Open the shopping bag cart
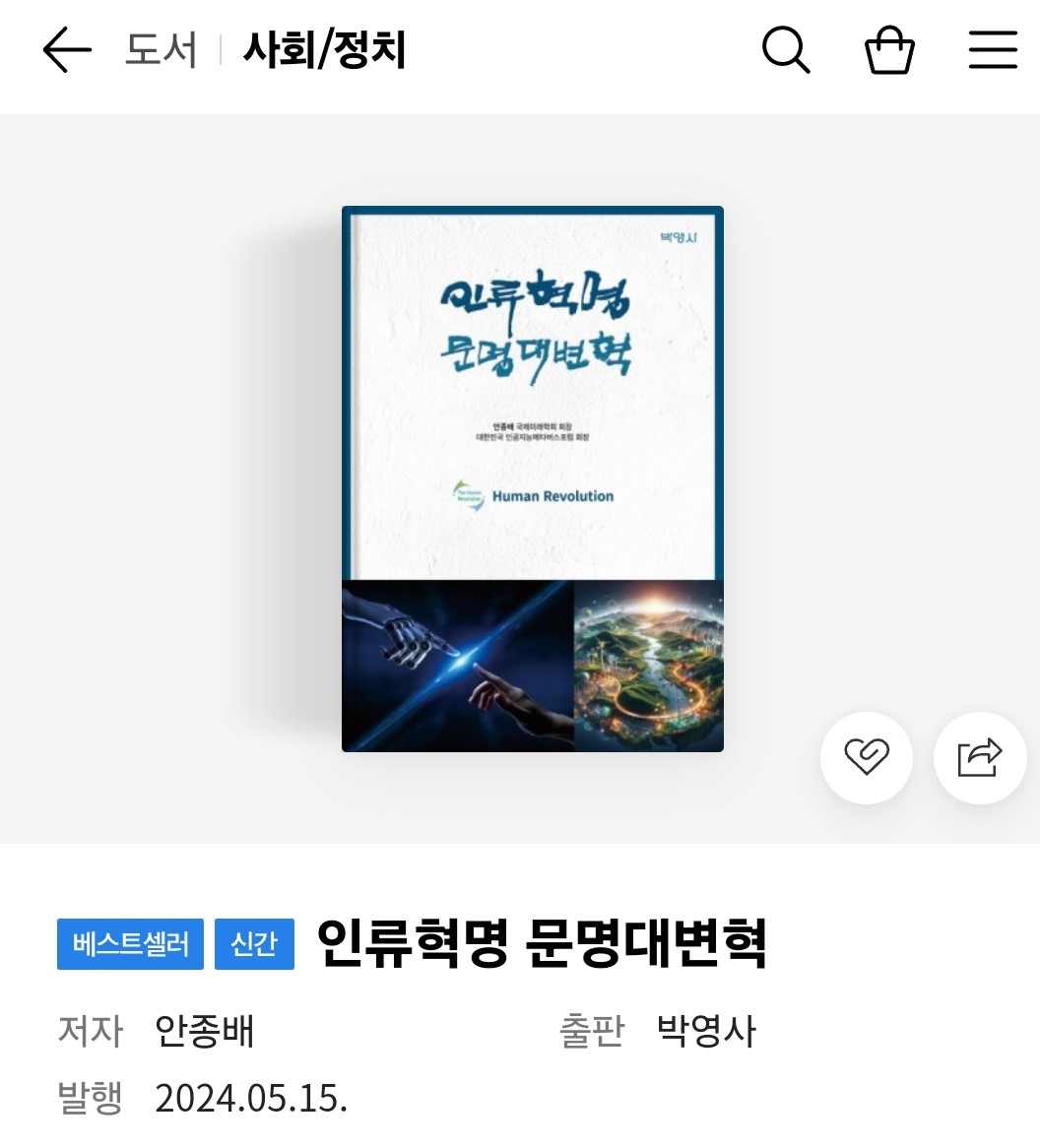The image size is (1040, 1148). point(889,50)
